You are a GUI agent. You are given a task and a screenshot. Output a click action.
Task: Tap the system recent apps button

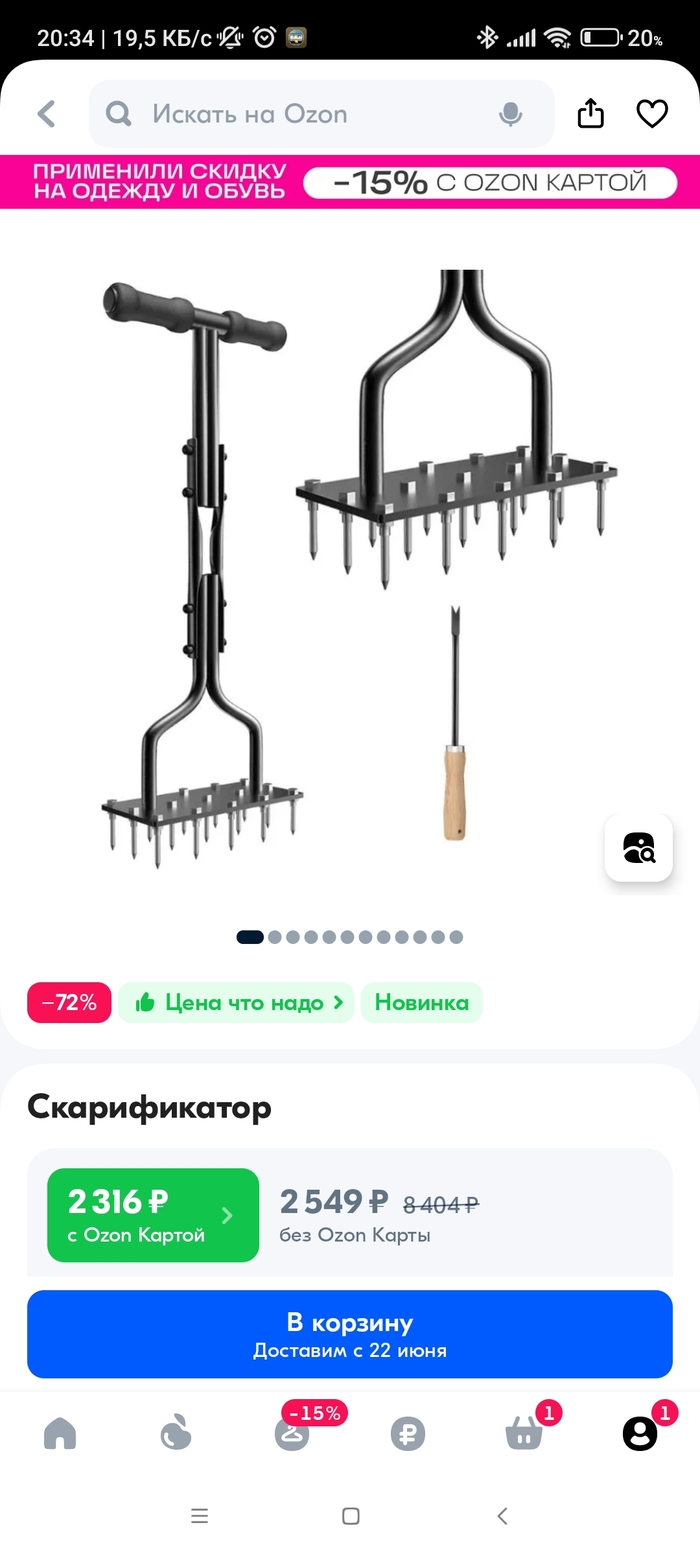[x=200, y=1516]
